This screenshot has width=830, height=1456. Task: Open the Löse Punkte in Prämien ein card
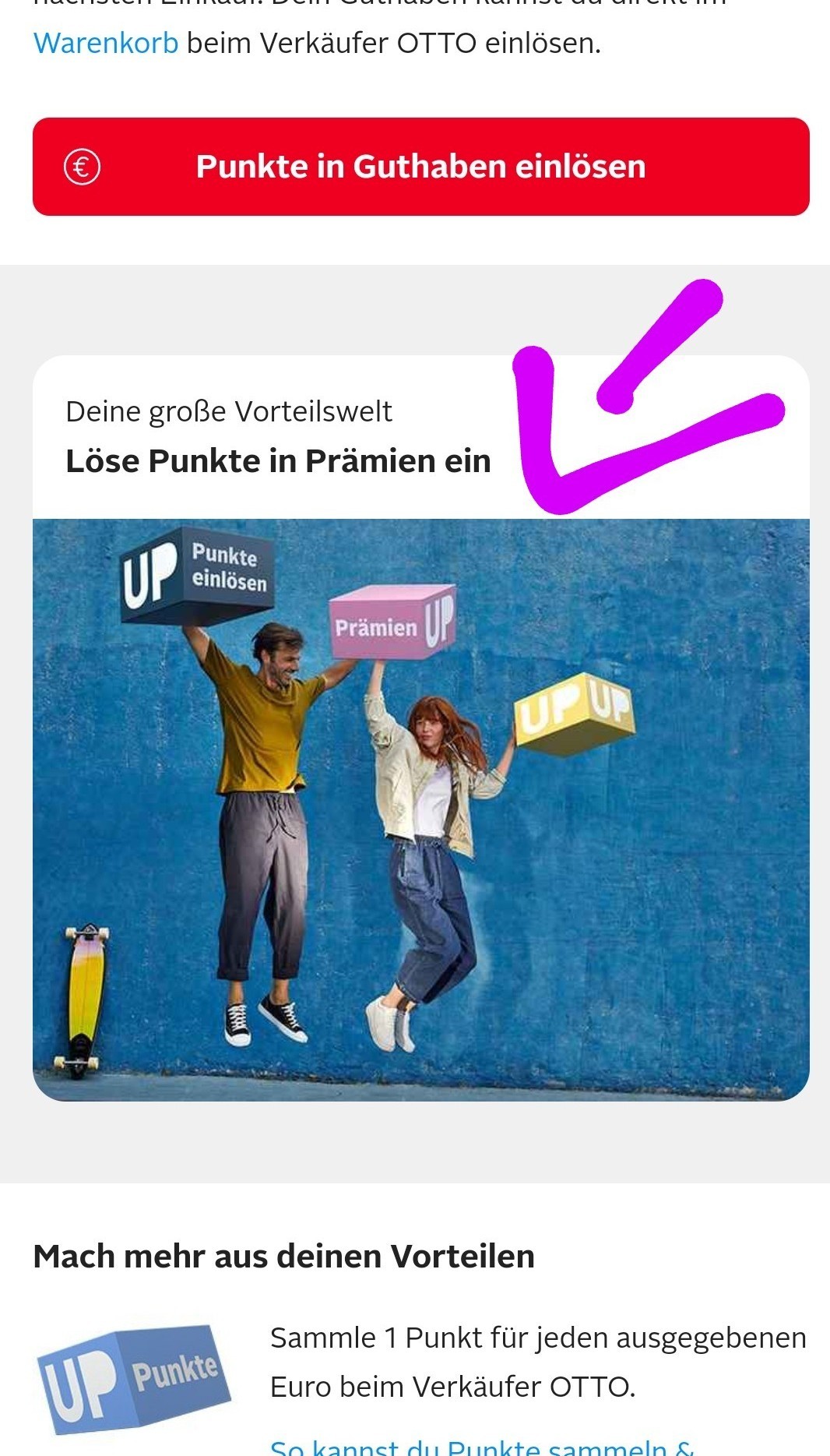pyautogui.click(x=420, y=728)
